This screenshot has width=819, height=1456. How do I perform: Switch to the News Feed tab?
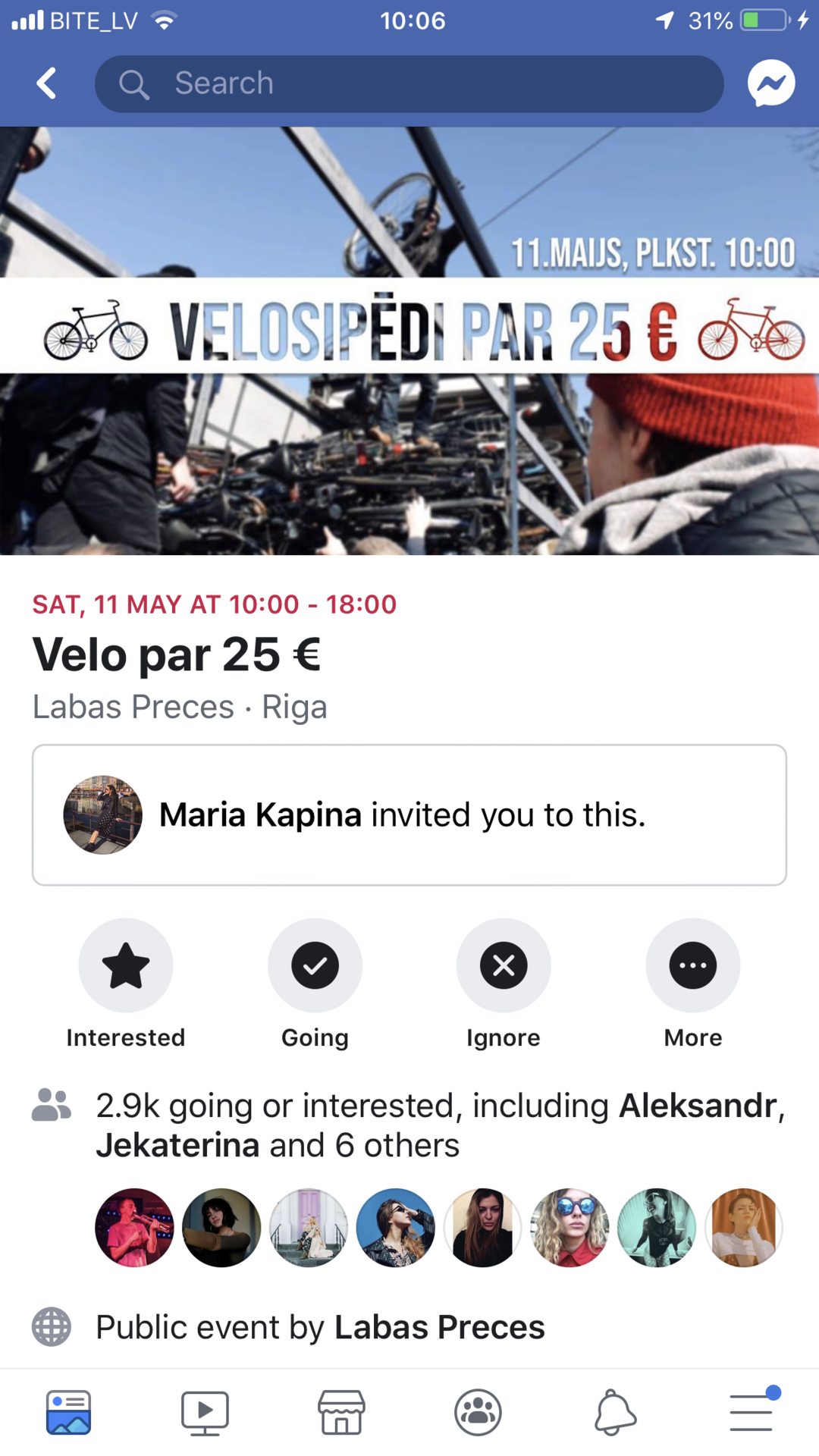(x=68, y=1413)
